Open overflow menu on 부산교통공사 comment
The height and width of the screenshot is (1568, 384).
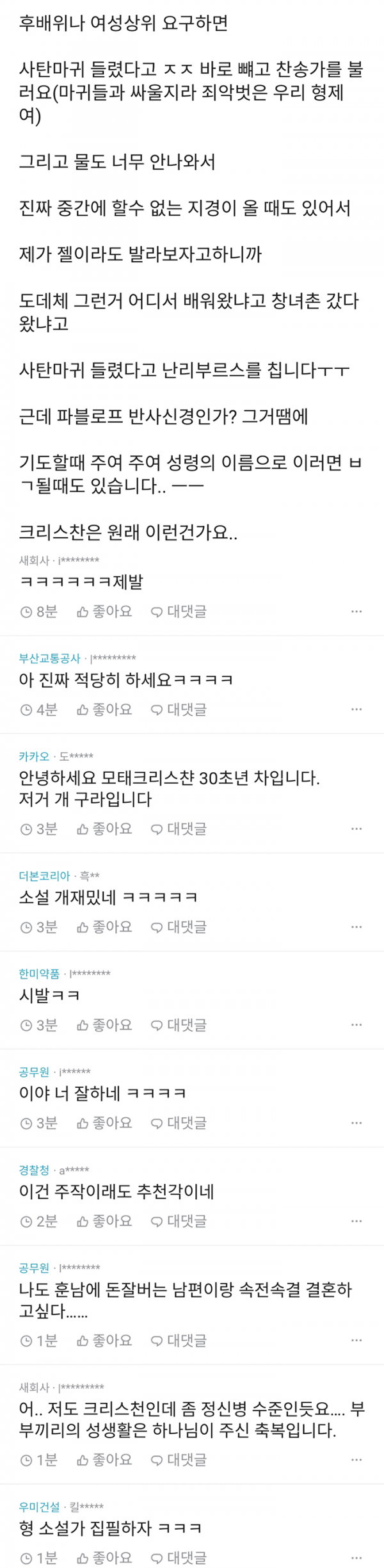click(356, 709)
